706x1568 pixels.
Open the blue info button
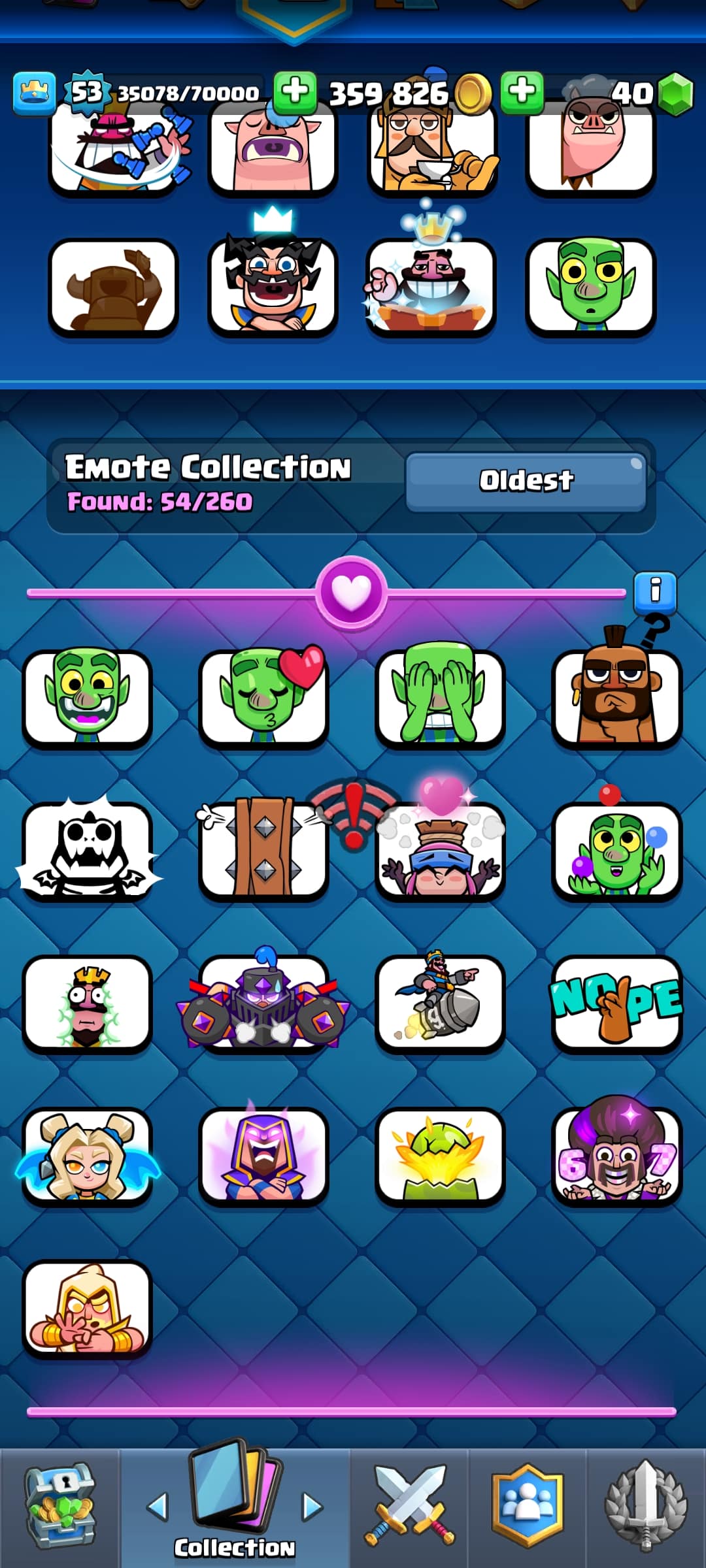(655, 591)
